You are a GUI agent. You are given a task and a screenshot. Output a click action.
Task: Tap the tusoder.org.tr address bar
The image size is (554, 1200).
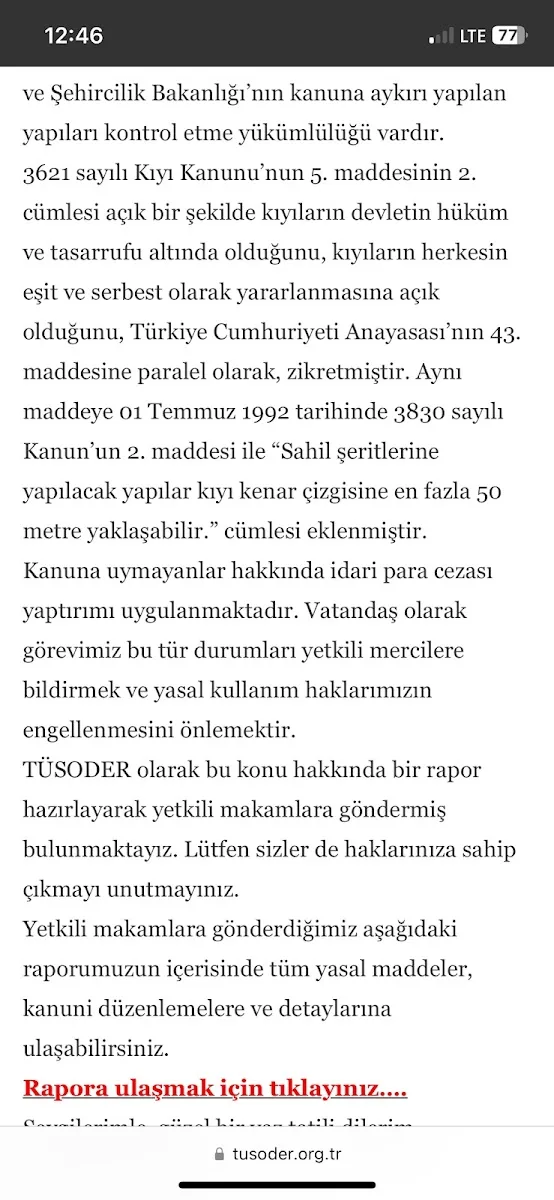[277, 1153]
